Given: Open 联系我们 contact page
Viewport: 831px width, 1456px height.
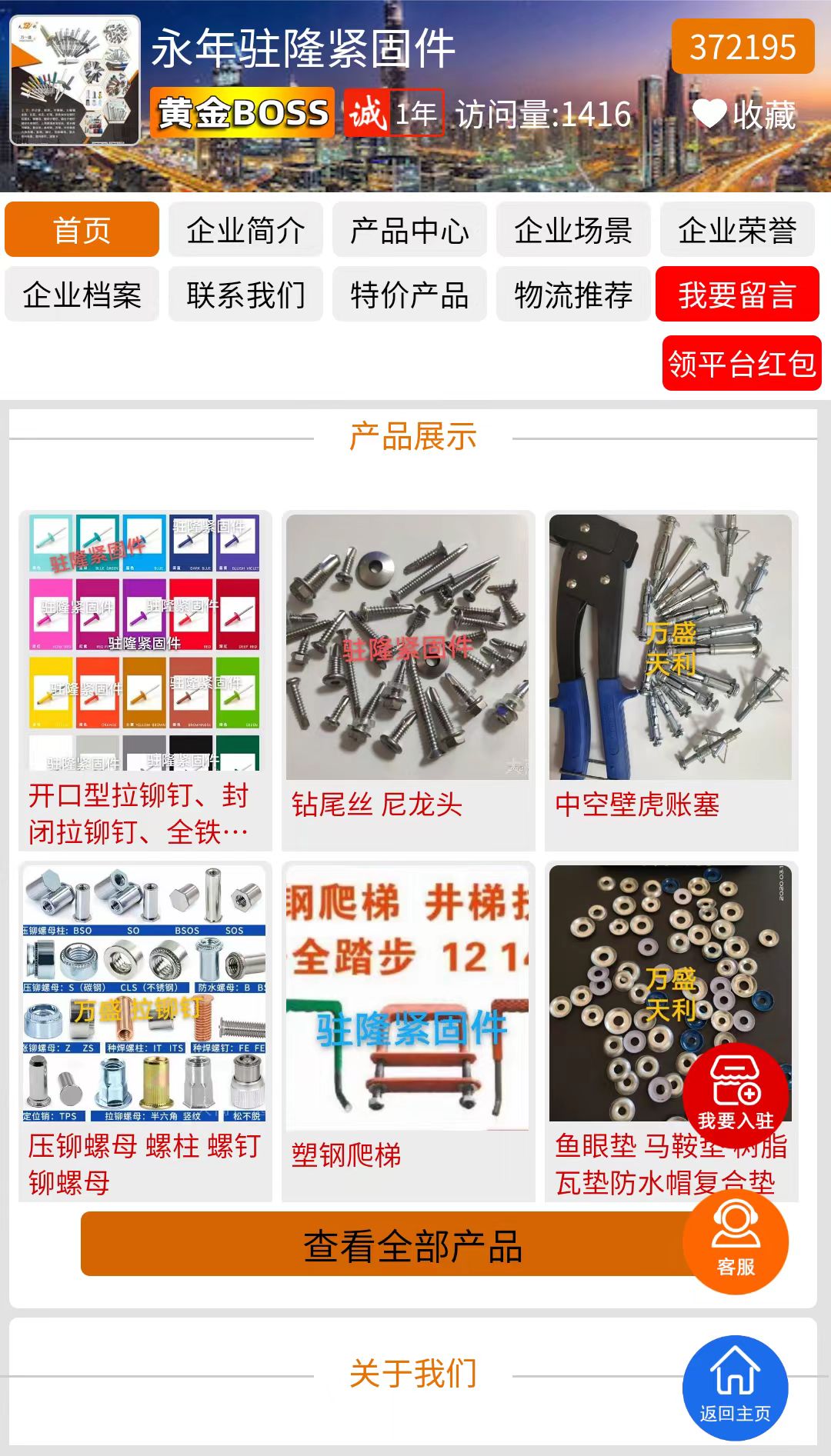Looking at the screenshot, I should pyautogui.click(x=245, y=295).
